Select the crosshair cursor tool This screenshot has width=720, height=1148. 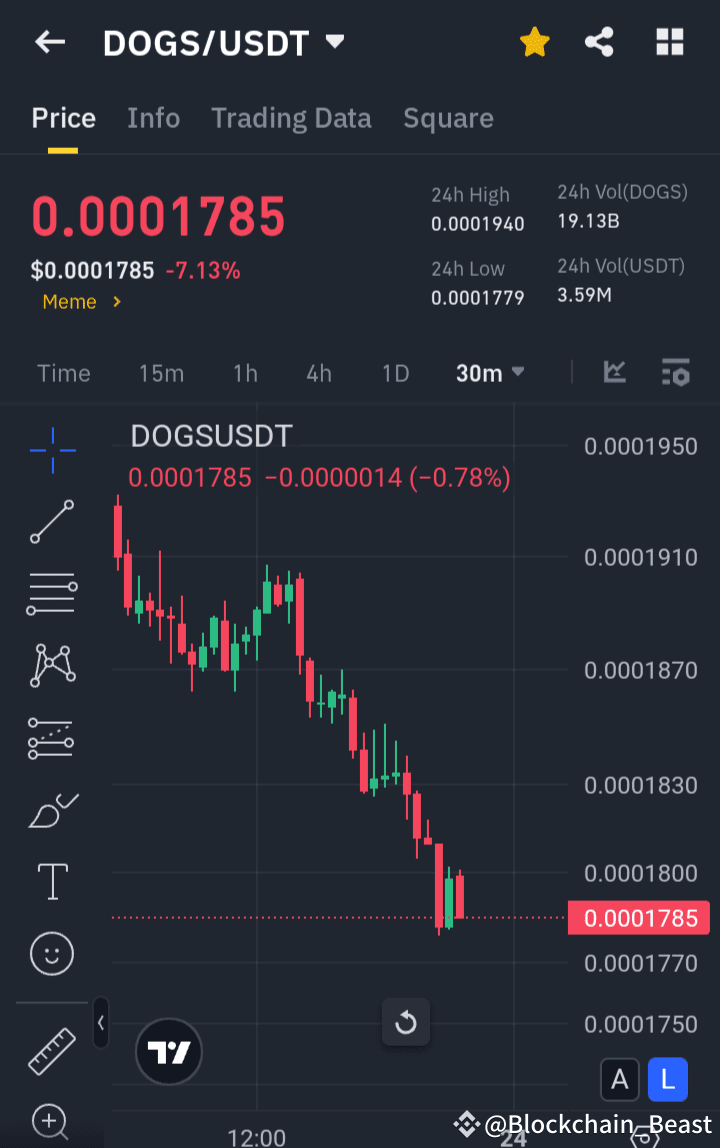(x=51, y=451)
